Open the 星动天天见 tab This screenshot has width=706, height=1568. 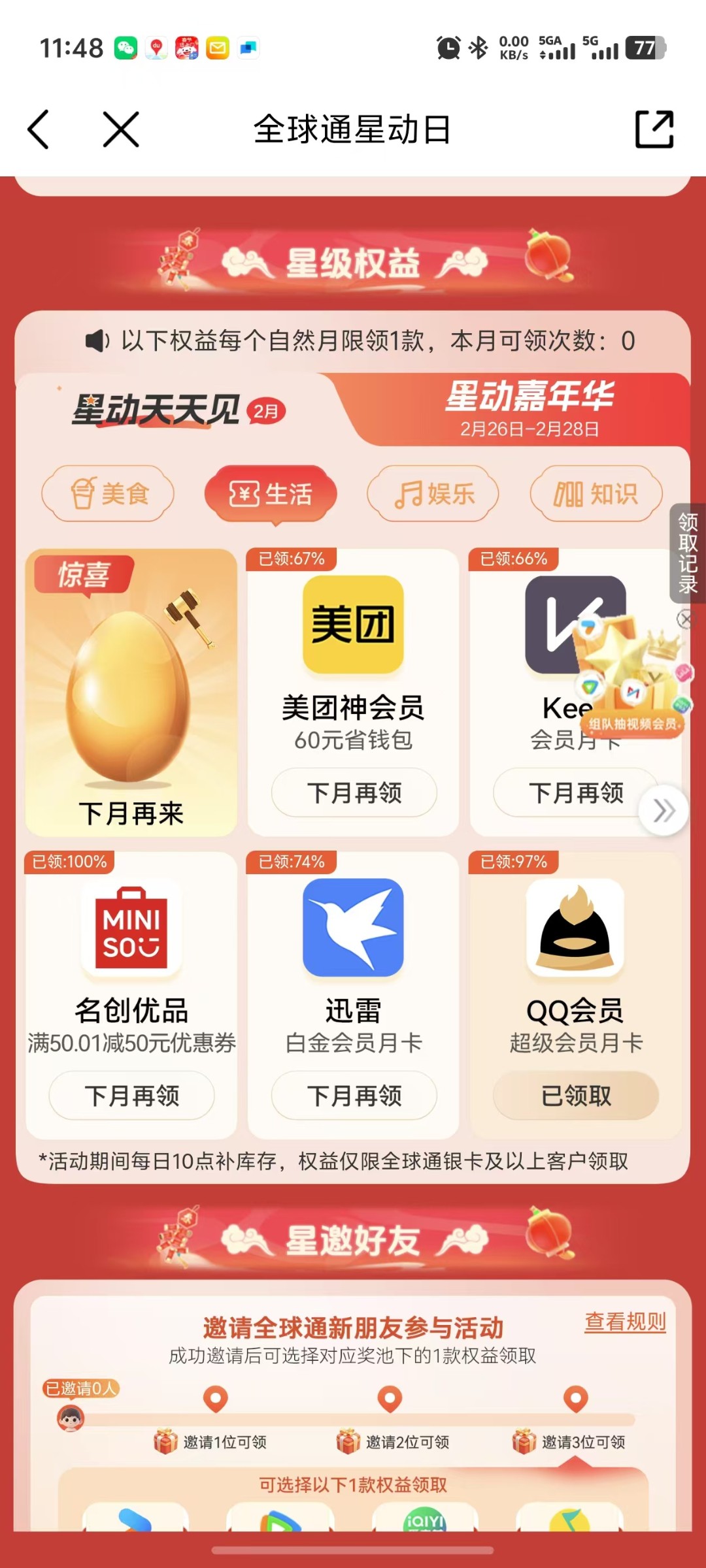[x=176, y=410]
